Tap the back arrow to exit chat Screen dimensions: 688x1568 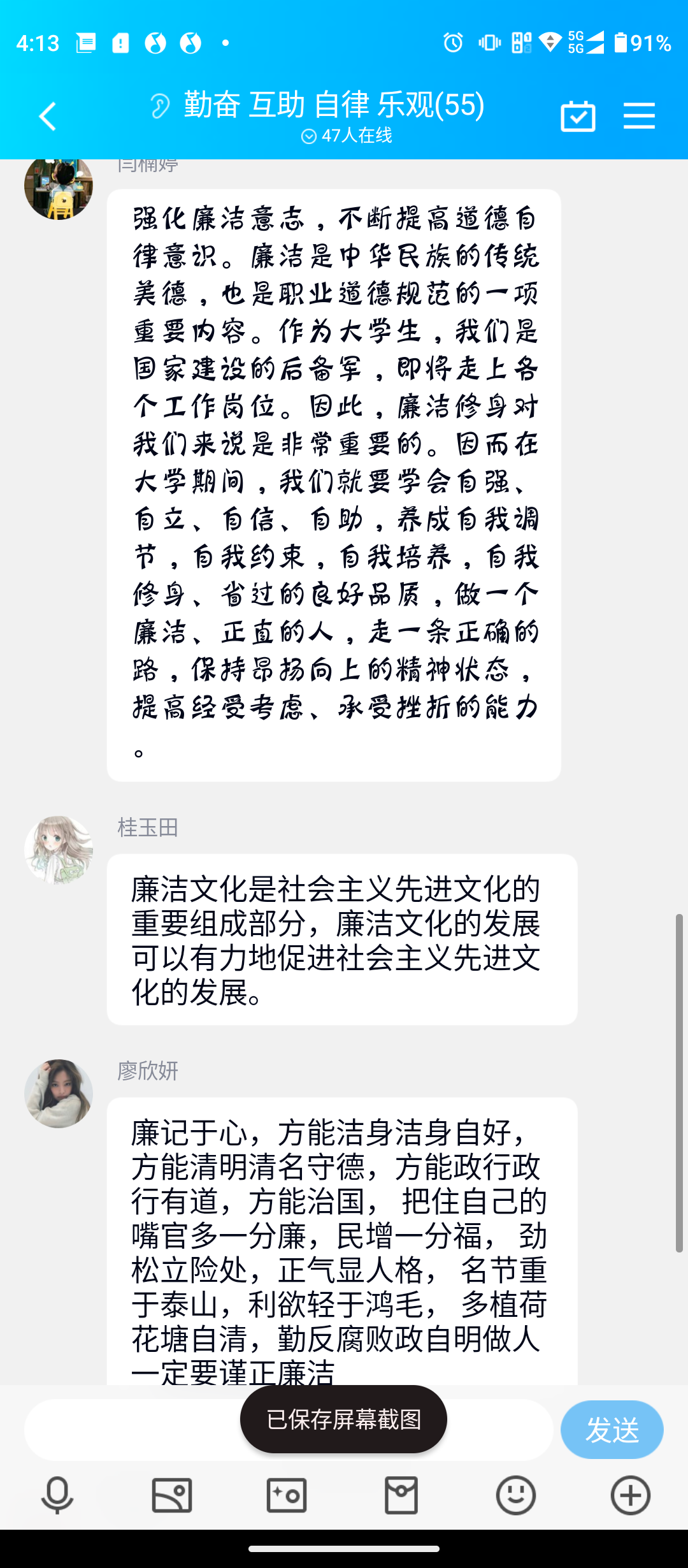tap(46, 115)
